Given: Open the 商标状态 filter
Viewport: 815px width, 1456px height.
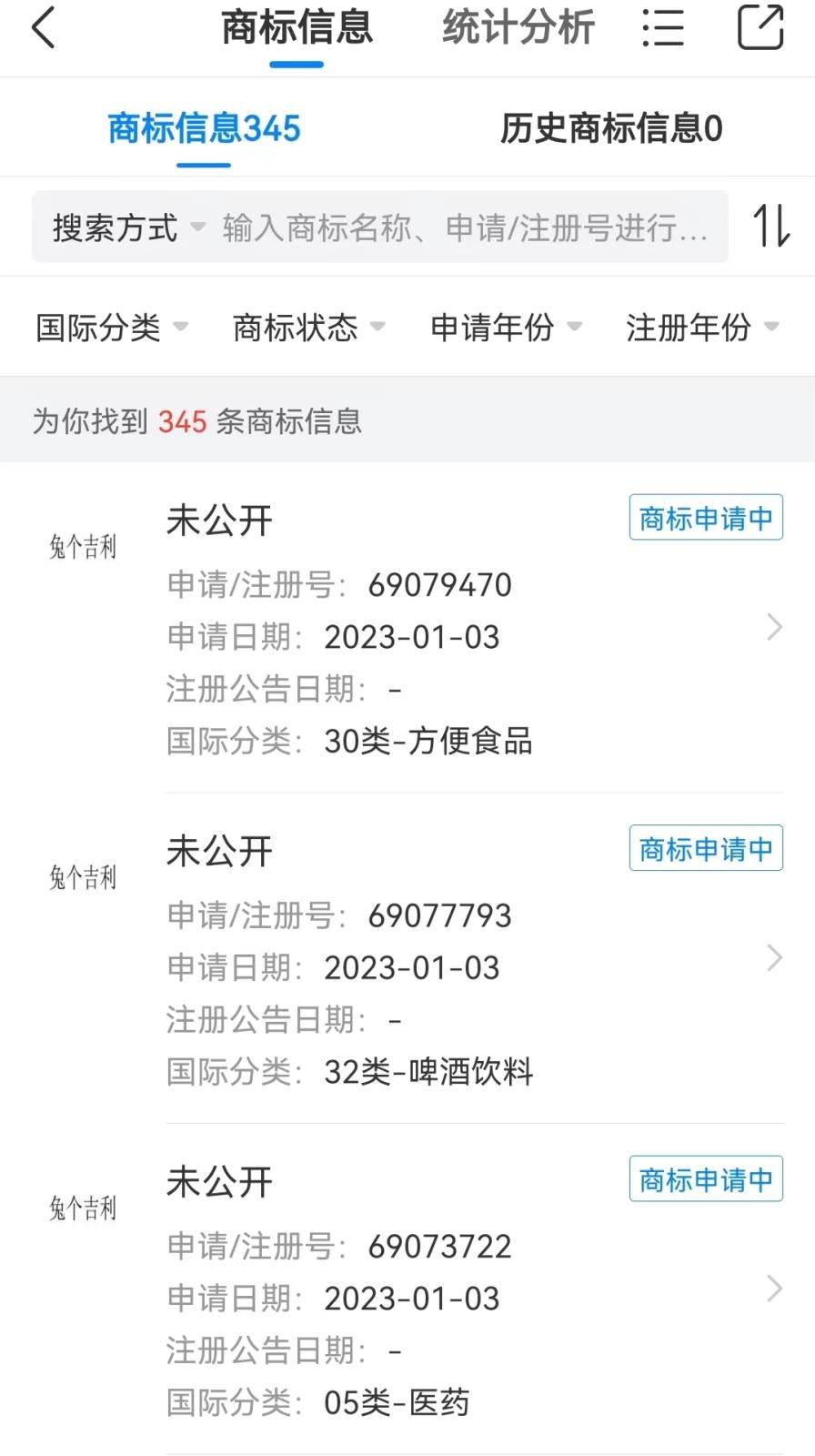Looking at the screenshot, I should coord(308,327).
